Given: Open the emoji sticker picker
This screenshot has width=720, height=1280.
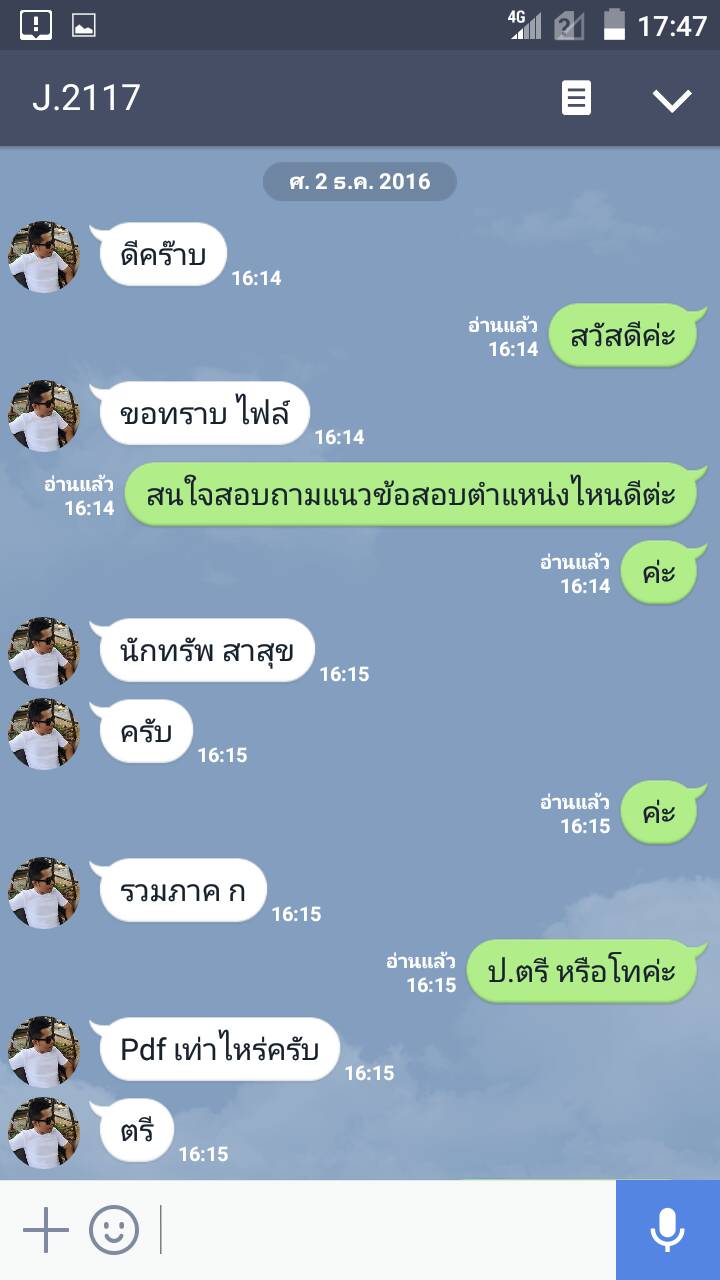Looking at the screenshot, I should [114, 1229].
